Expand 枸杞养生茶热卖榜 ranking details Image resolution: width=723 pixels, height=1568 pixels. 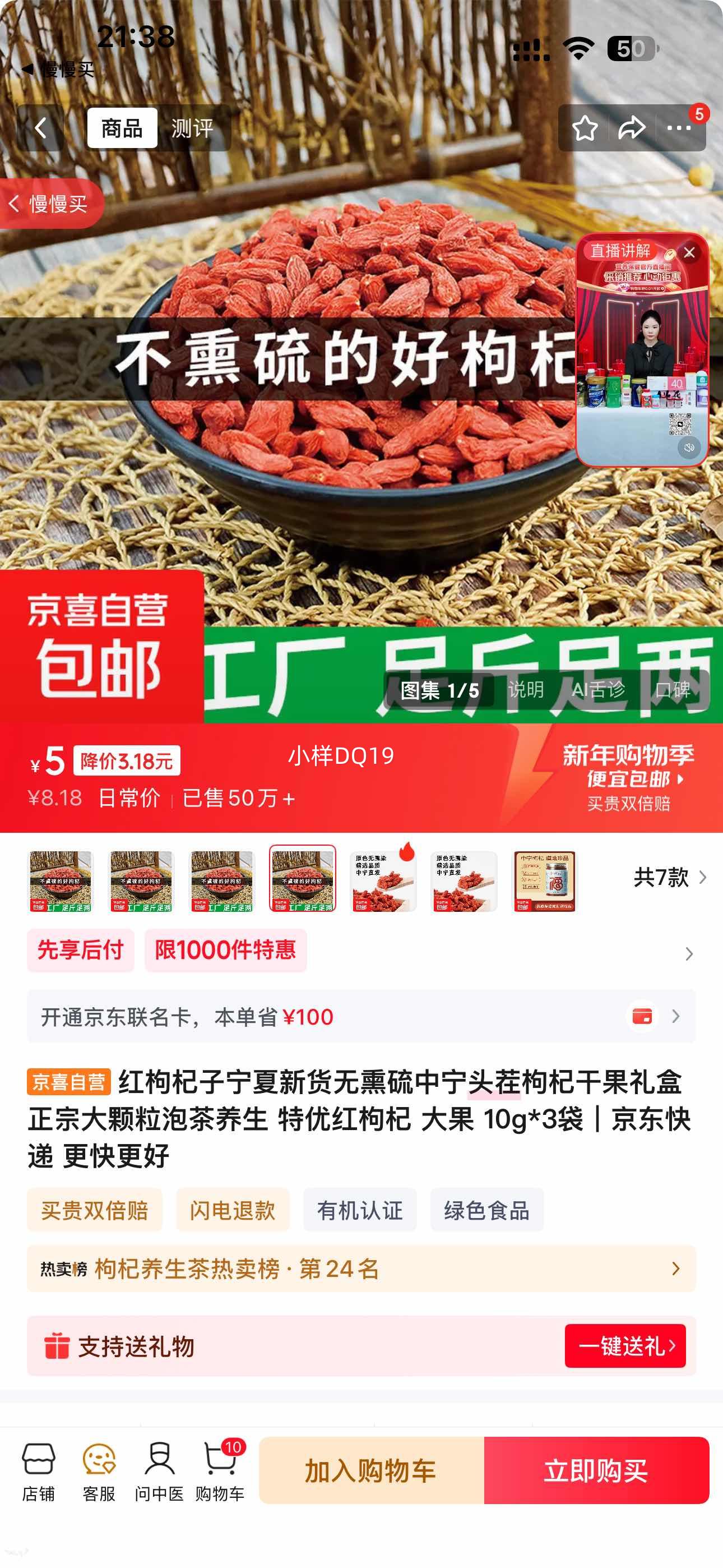point(361,1270)
